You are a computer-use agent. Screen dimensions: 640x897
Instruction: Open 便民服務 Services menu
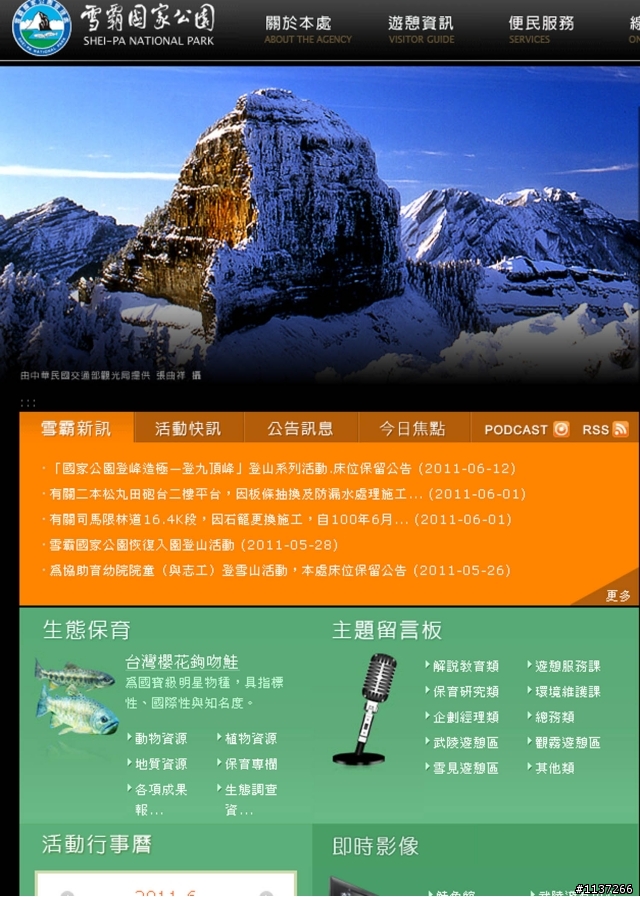(541, 29)
